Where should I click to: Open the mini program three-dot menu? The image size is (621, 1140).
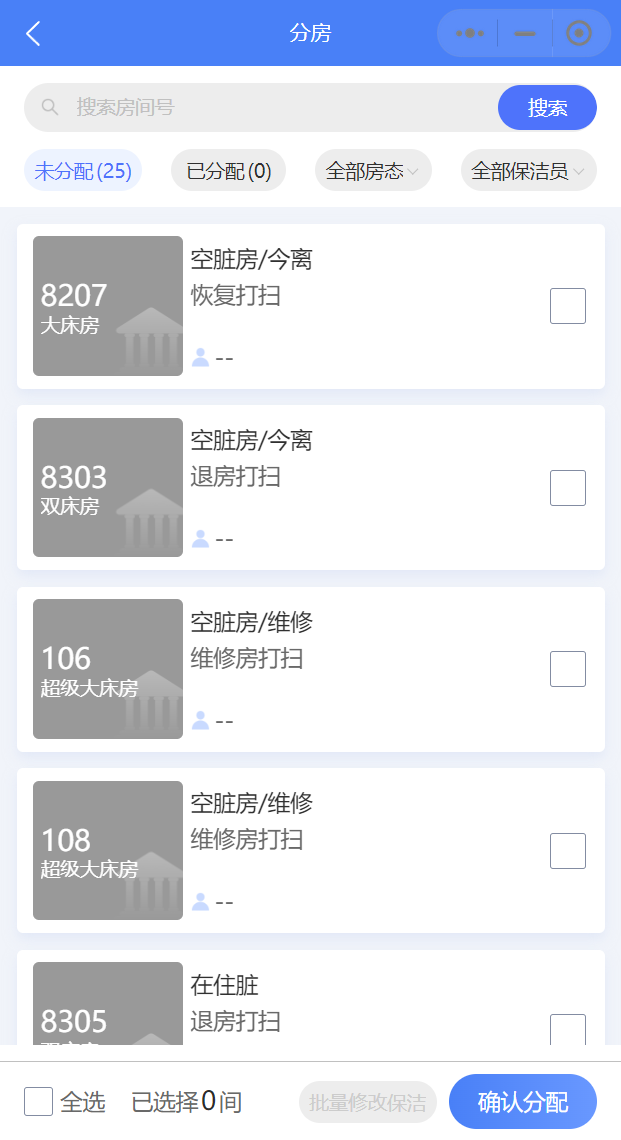tap(469, 33)
